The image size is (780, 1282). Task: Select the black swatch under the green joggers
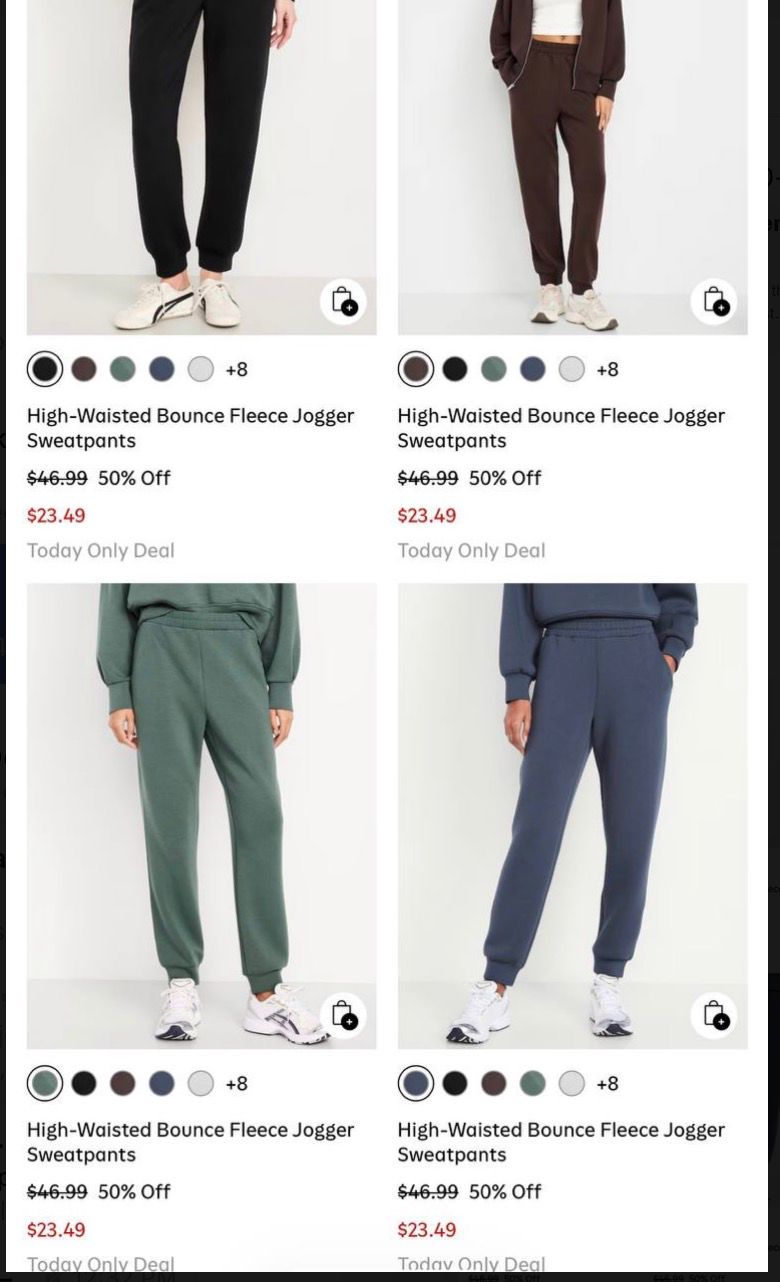[84, 1083]
